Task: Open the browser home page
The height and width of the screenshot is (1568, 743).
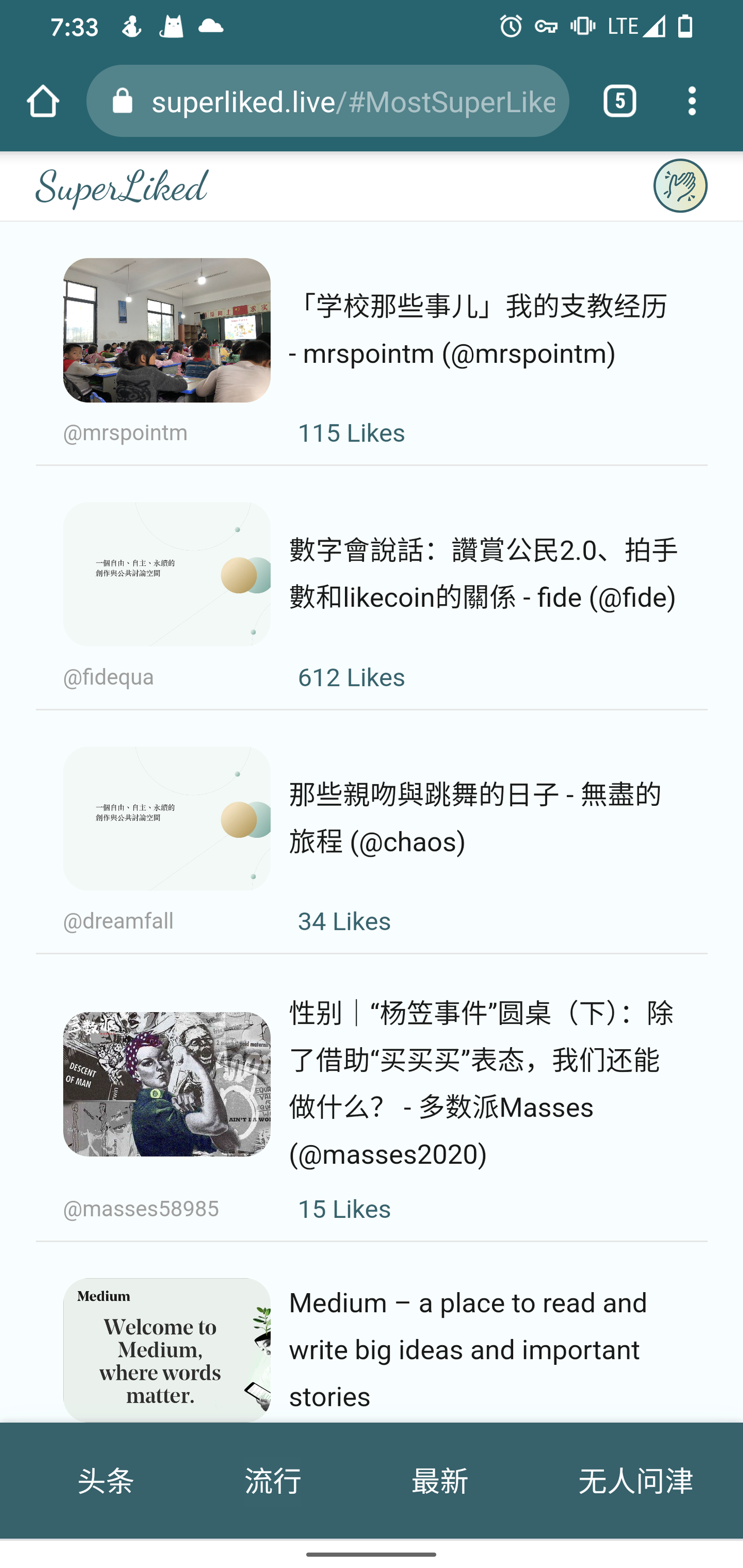Action: click(x=42, y=101)
